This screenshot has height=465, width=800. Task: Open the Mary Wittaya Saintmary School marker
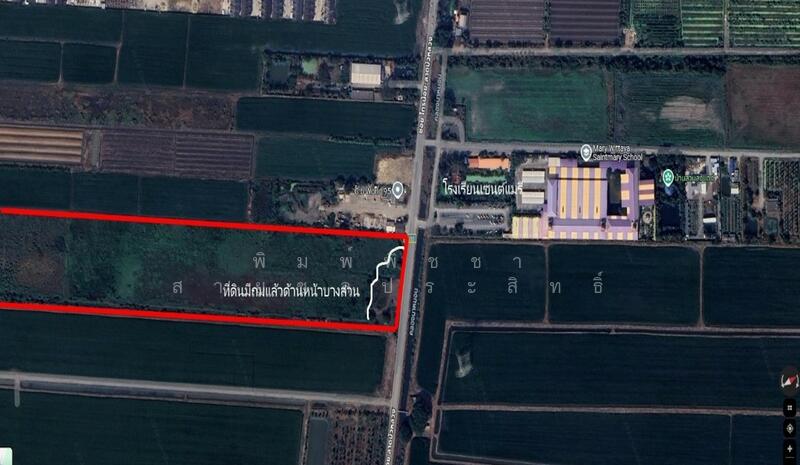(587, 153)
